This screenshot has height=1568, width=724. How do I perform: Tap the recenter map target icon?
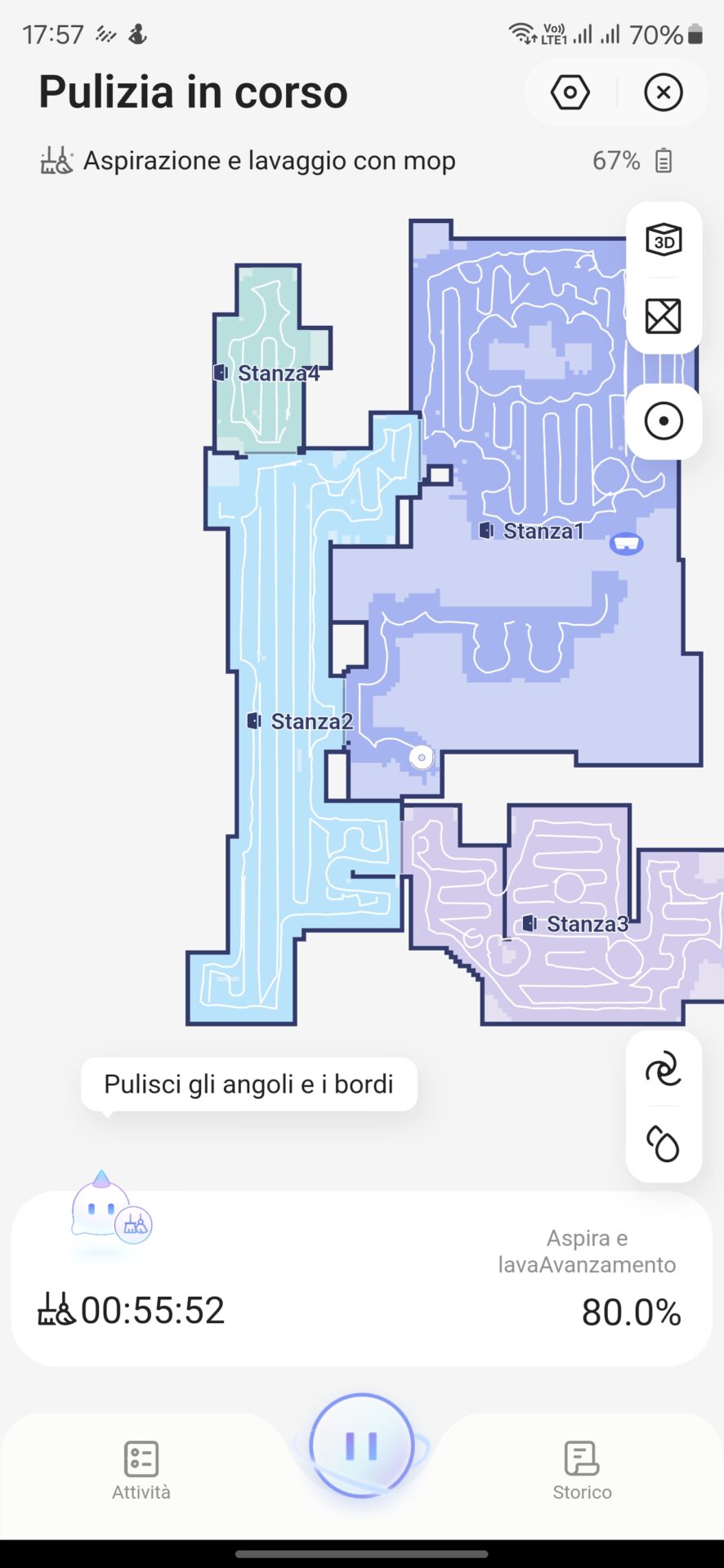point(664,421)
